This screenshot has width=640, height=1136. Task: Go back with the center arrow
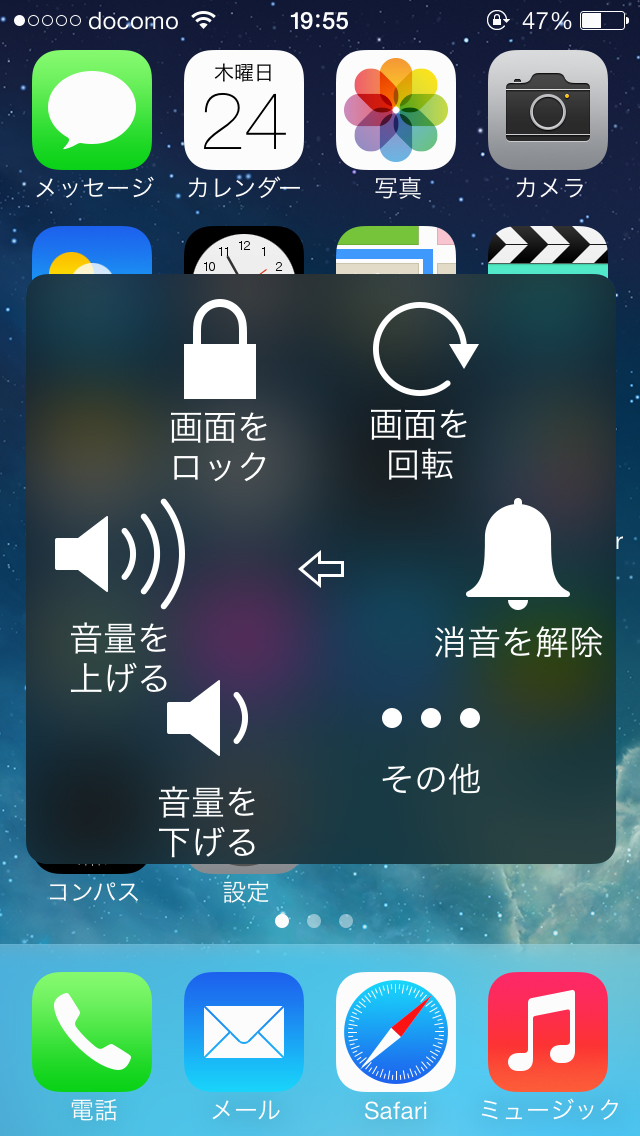coord(322,569)
